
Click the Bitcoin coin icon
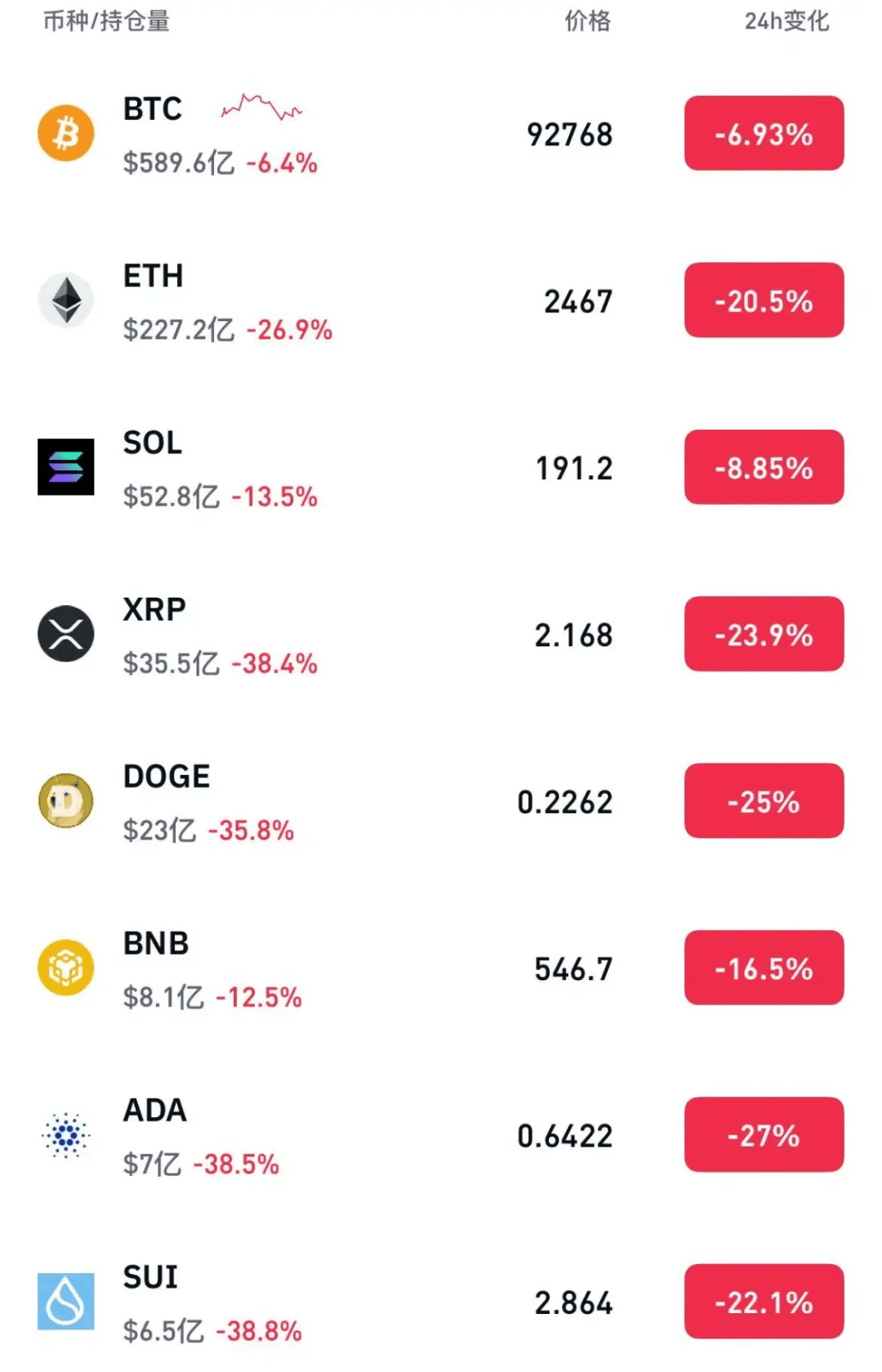click(65, 131)
